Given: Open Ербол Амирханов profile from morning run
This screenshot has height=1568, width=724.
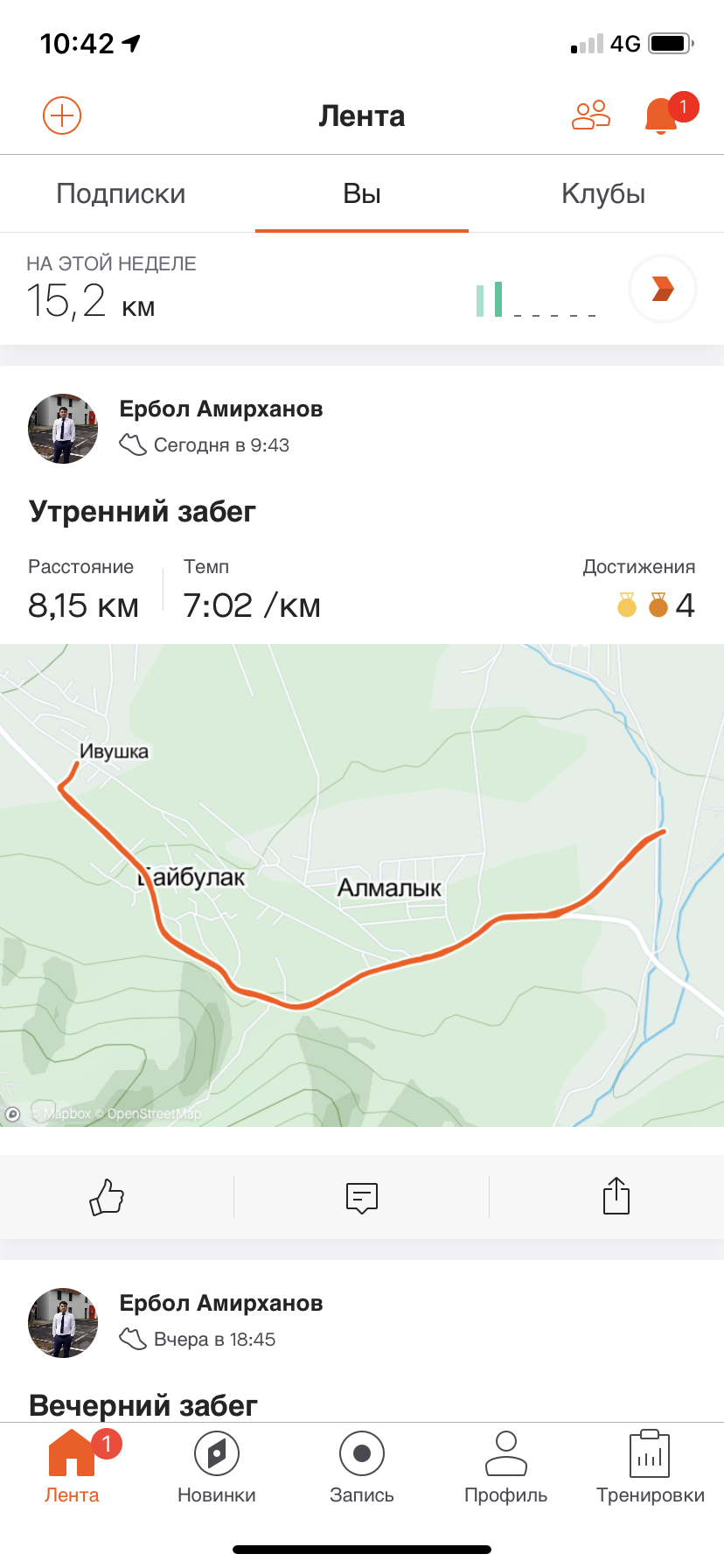Looking at the screenshot, I should point(220,409).
